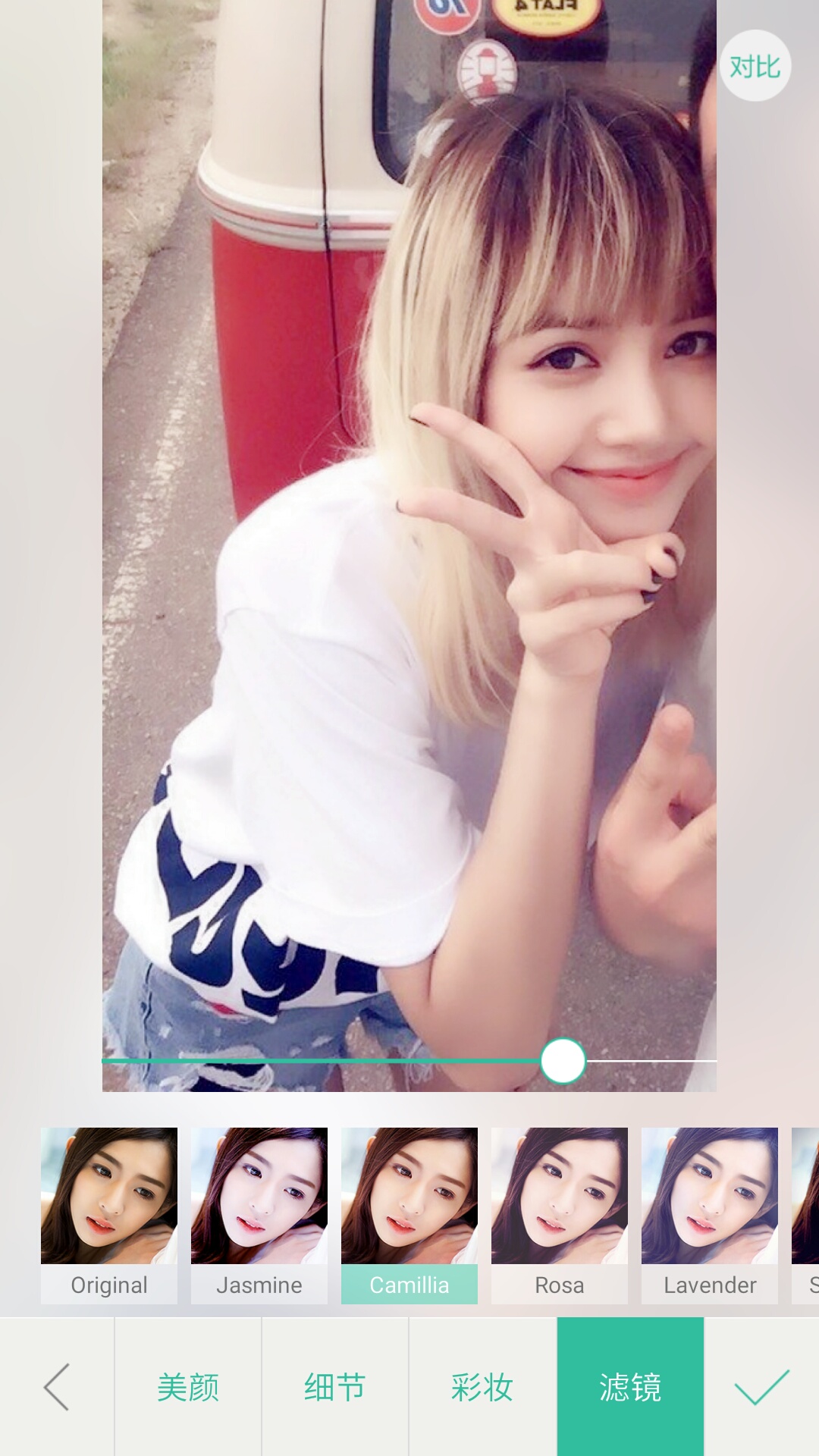Apply the Rosa filter
Image resolution: width=819 pixels, height=1456 pixels.
560,1215
